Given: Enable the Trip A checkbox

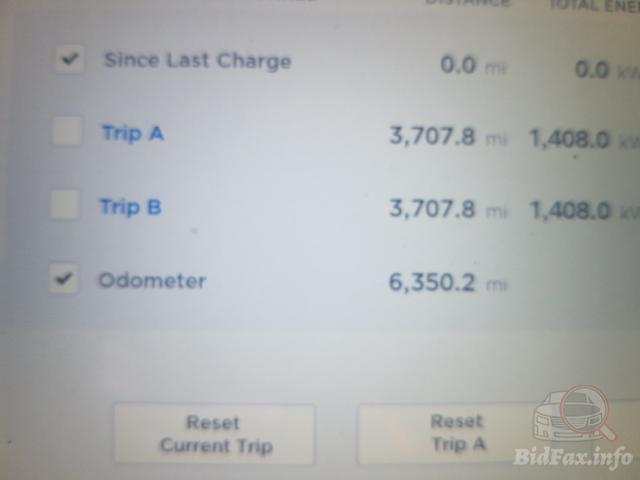Looking at the screenshot, I should (67, 131).
